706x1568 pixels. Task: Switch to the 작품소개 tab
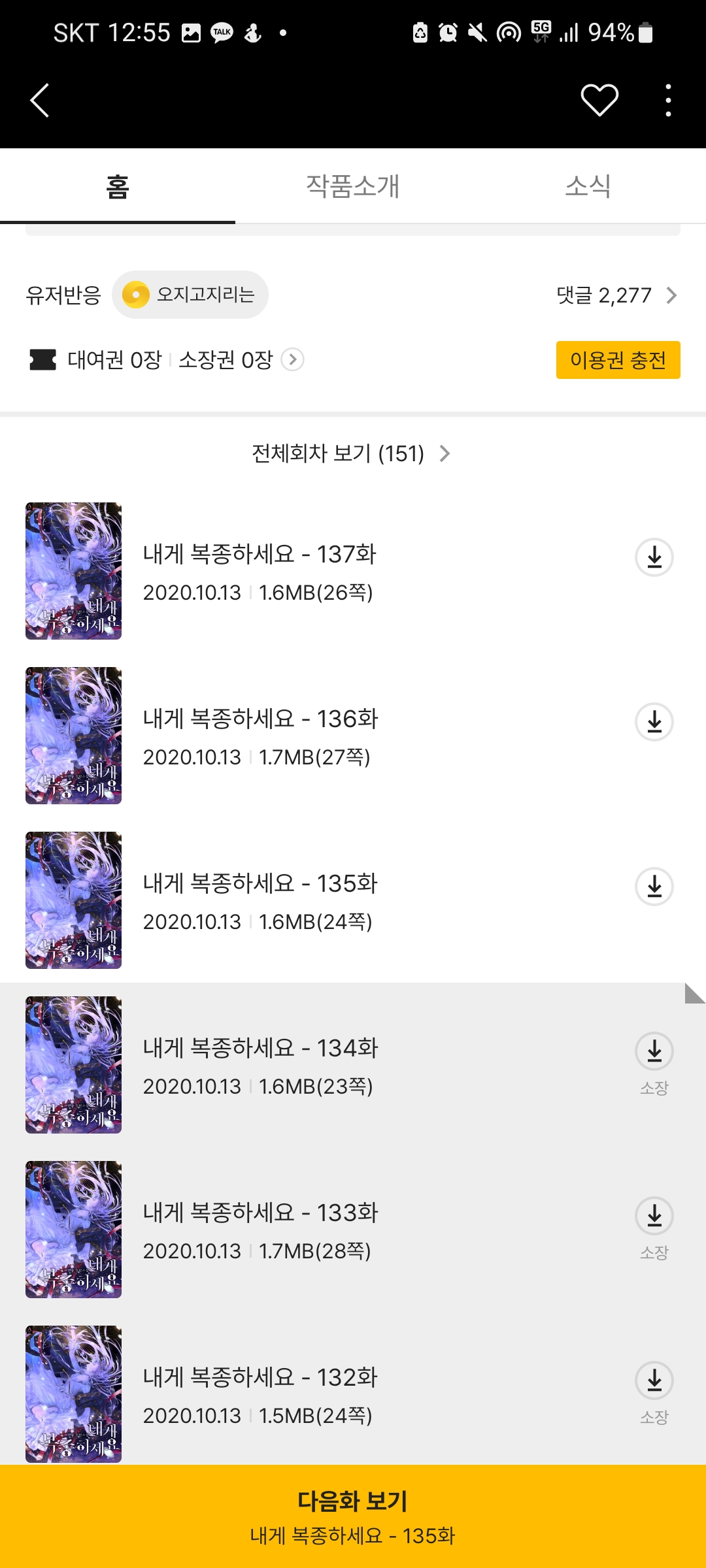click(x=353, y=186)
